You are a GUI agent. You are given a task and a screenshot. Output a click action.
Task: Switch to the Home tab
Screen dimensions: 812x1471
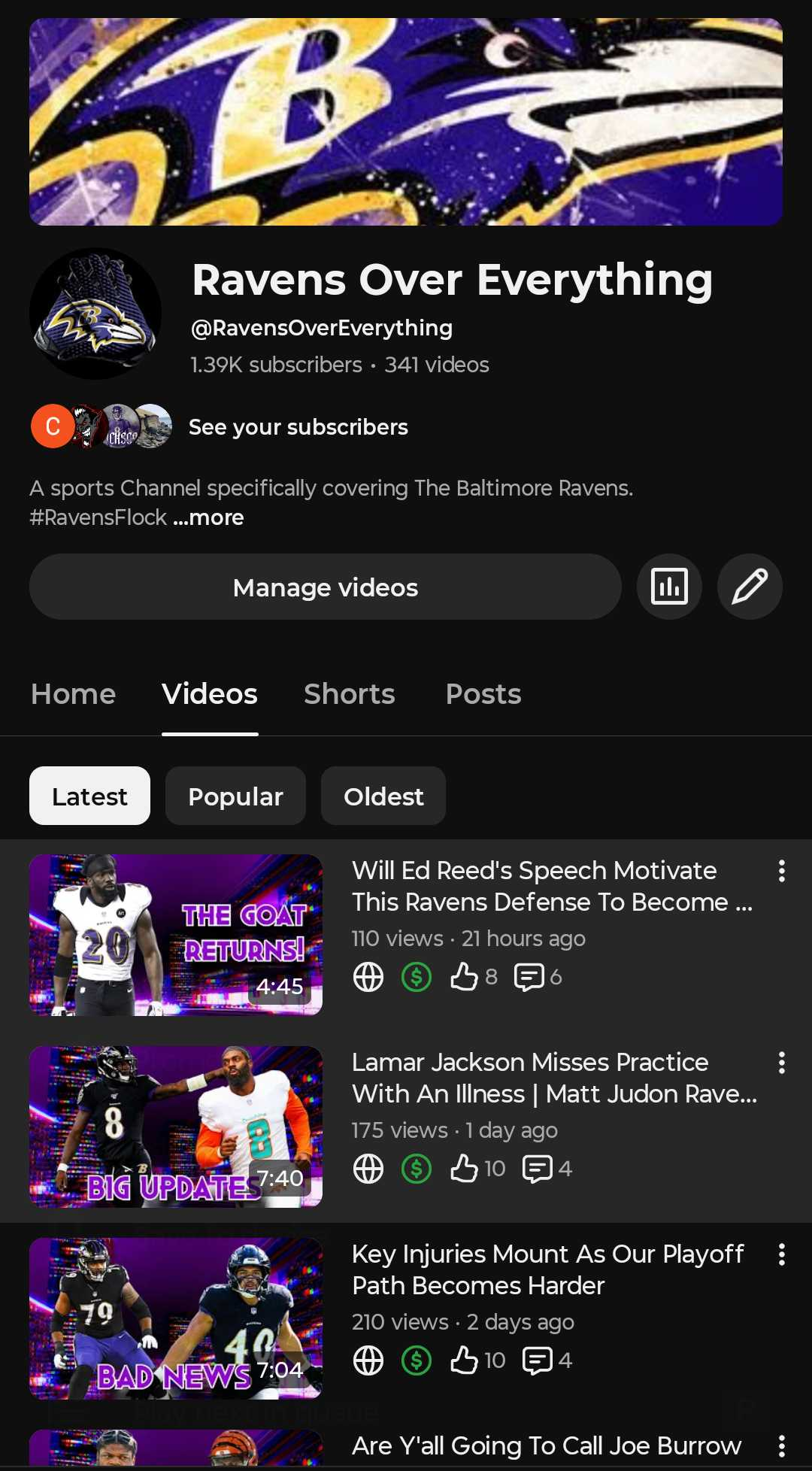74,694
